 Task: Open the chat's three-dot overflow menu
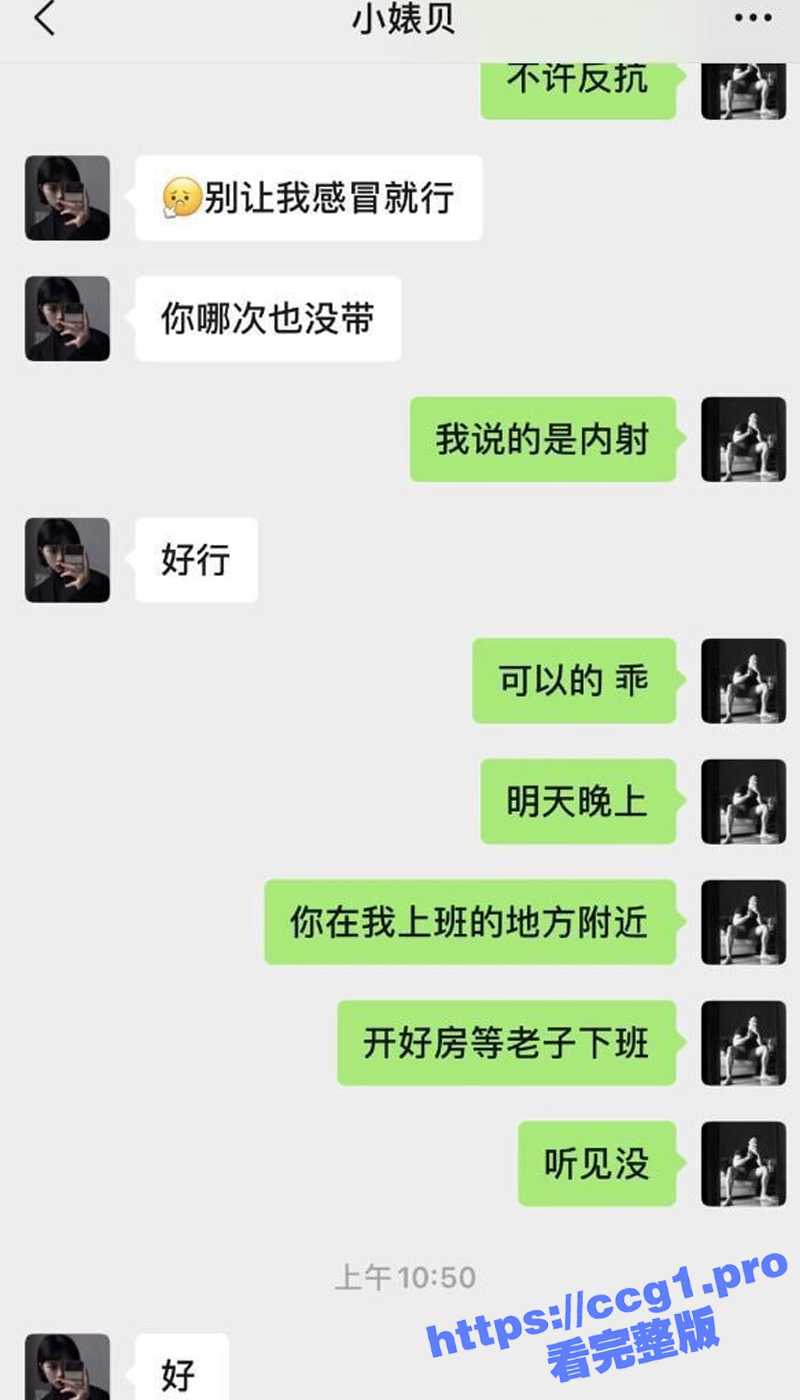tap(752, 19)
